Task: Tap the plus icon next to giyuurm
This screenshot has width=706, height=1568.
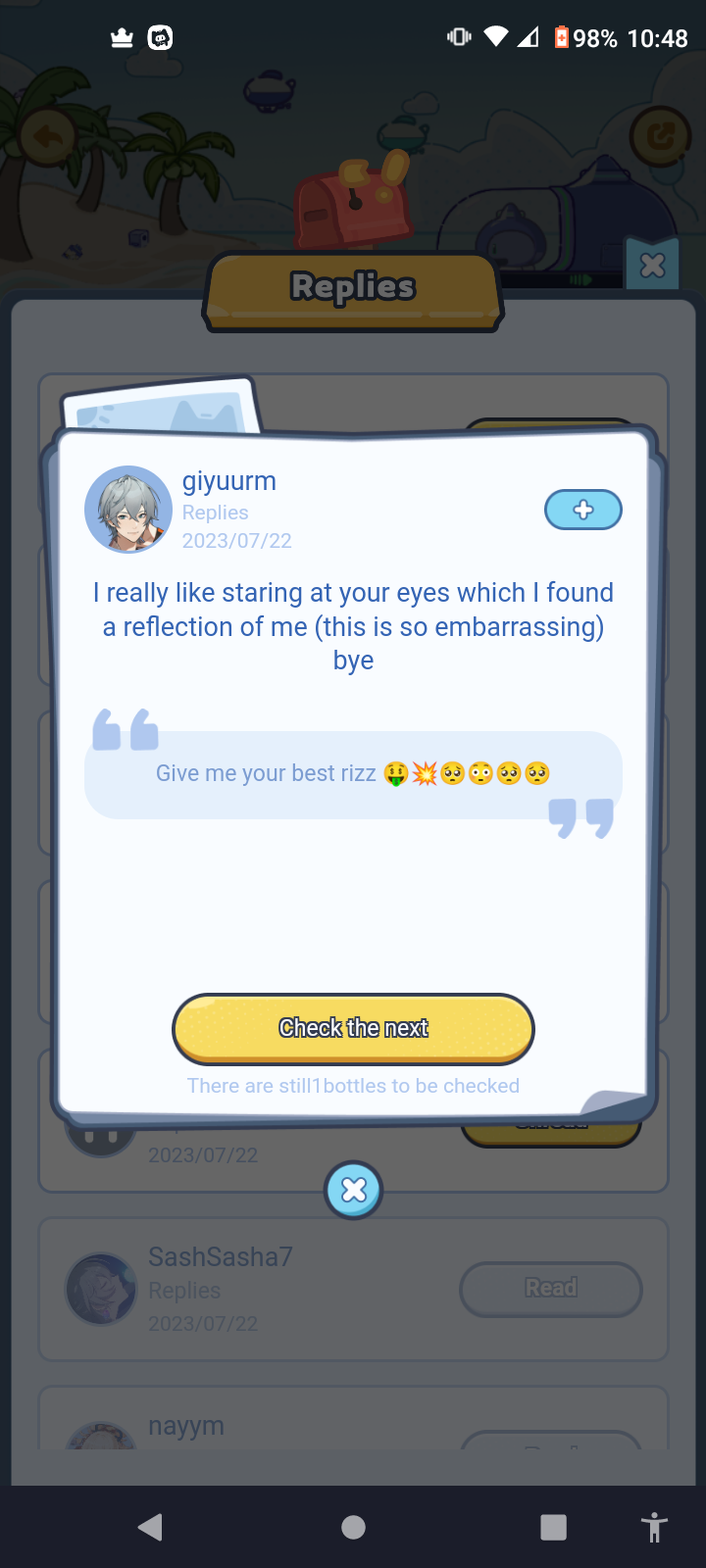Action: (583, 510)
